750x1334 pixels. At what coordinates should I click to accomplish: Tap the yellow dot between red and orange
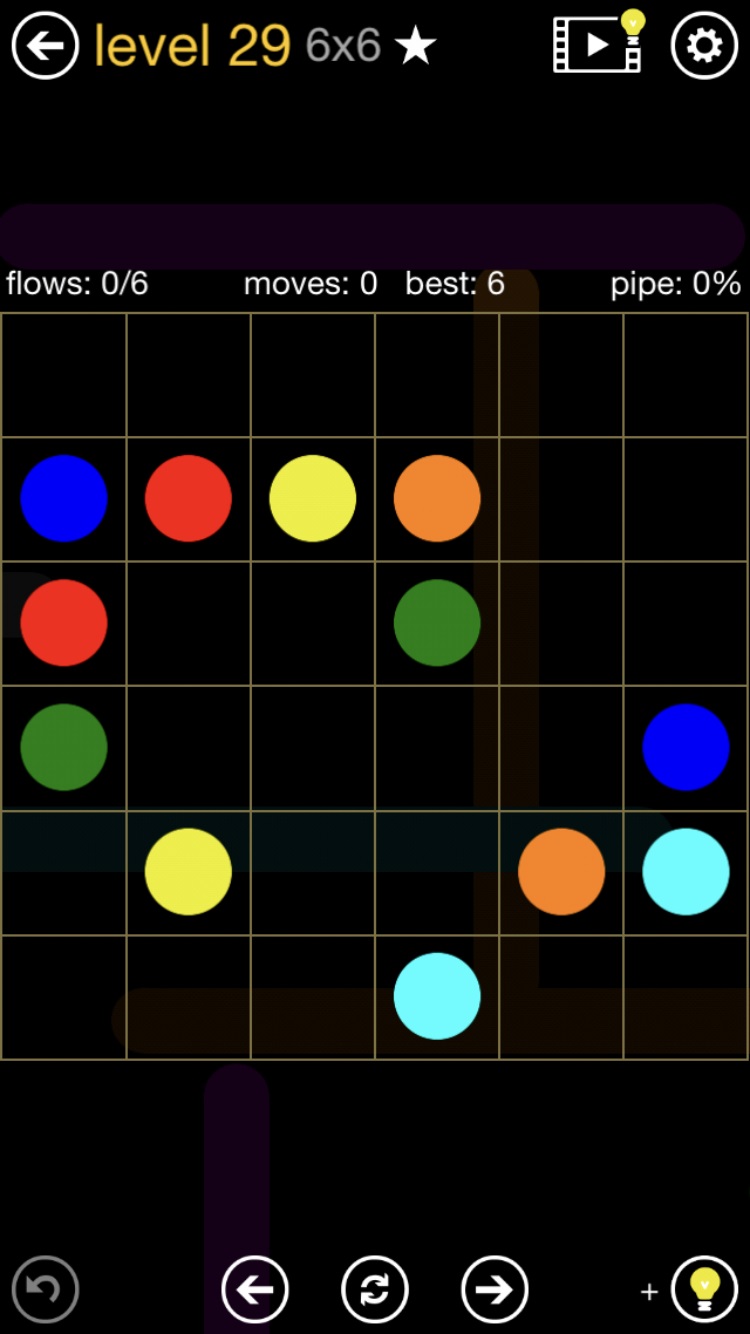click(313, 498)
